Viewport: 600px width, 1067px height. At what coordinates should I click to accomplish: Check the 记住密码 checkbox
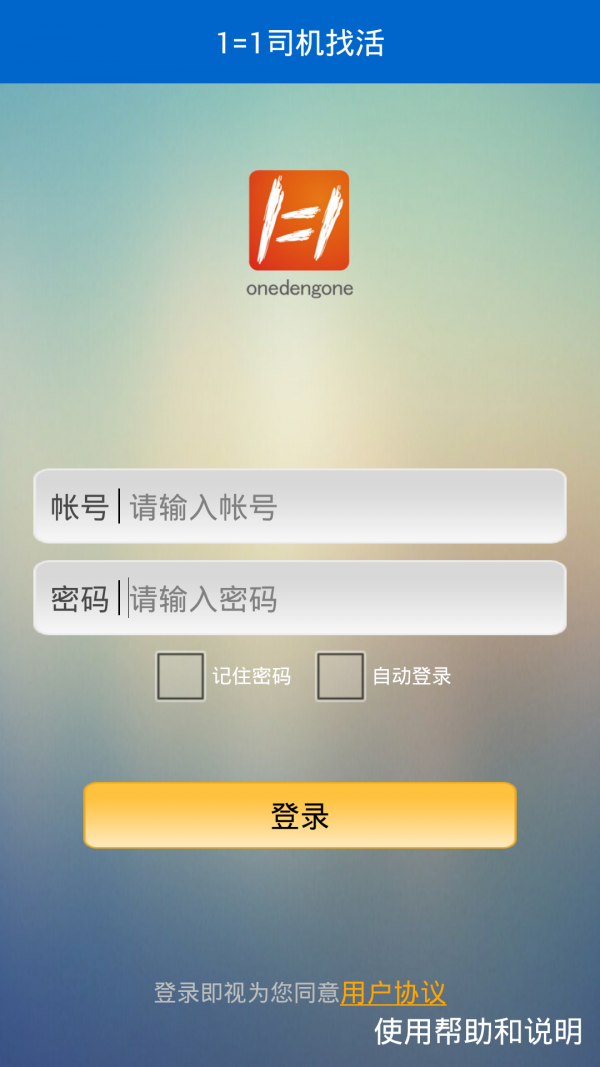point(180,676)
